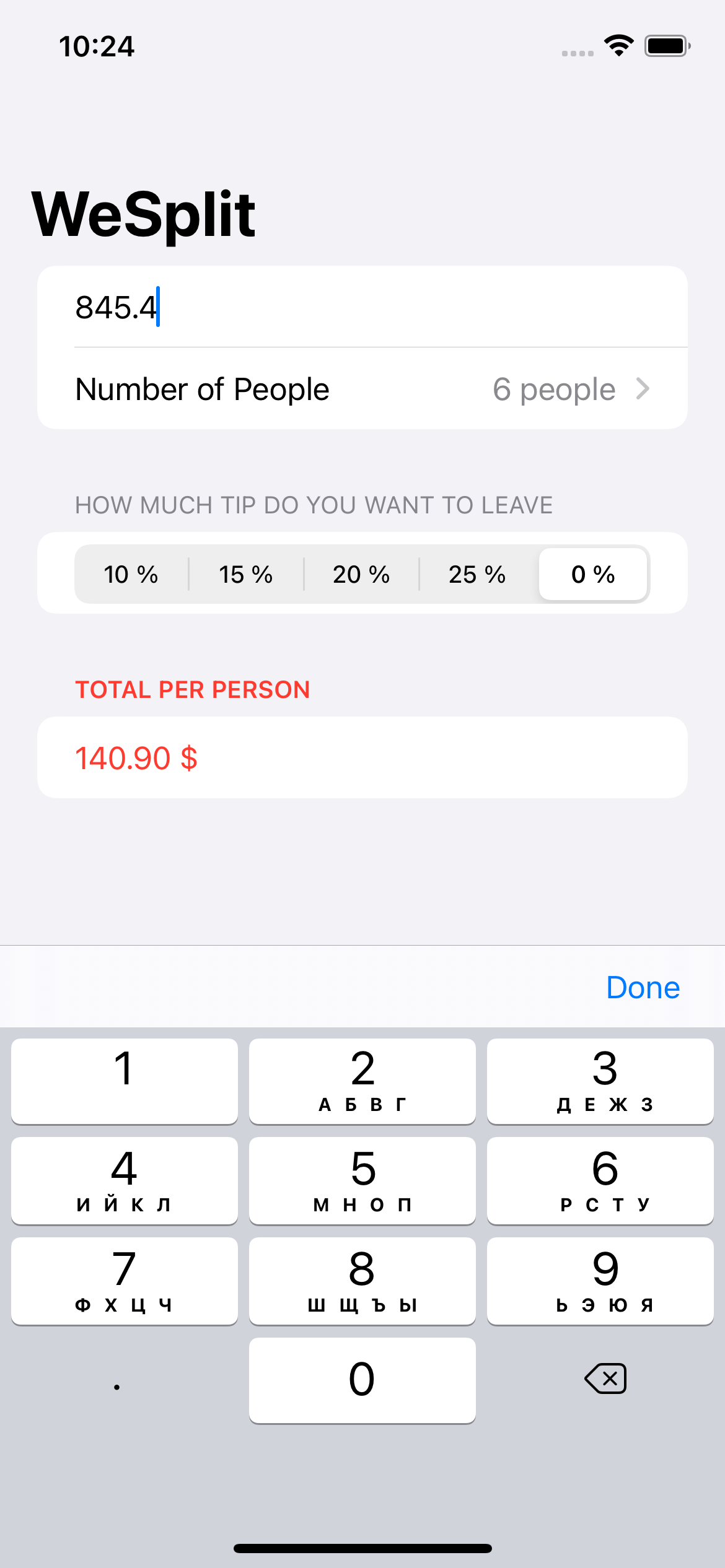725x1568 pixels.
Task: Select the 10 % tip option
Action: (131, 574)
